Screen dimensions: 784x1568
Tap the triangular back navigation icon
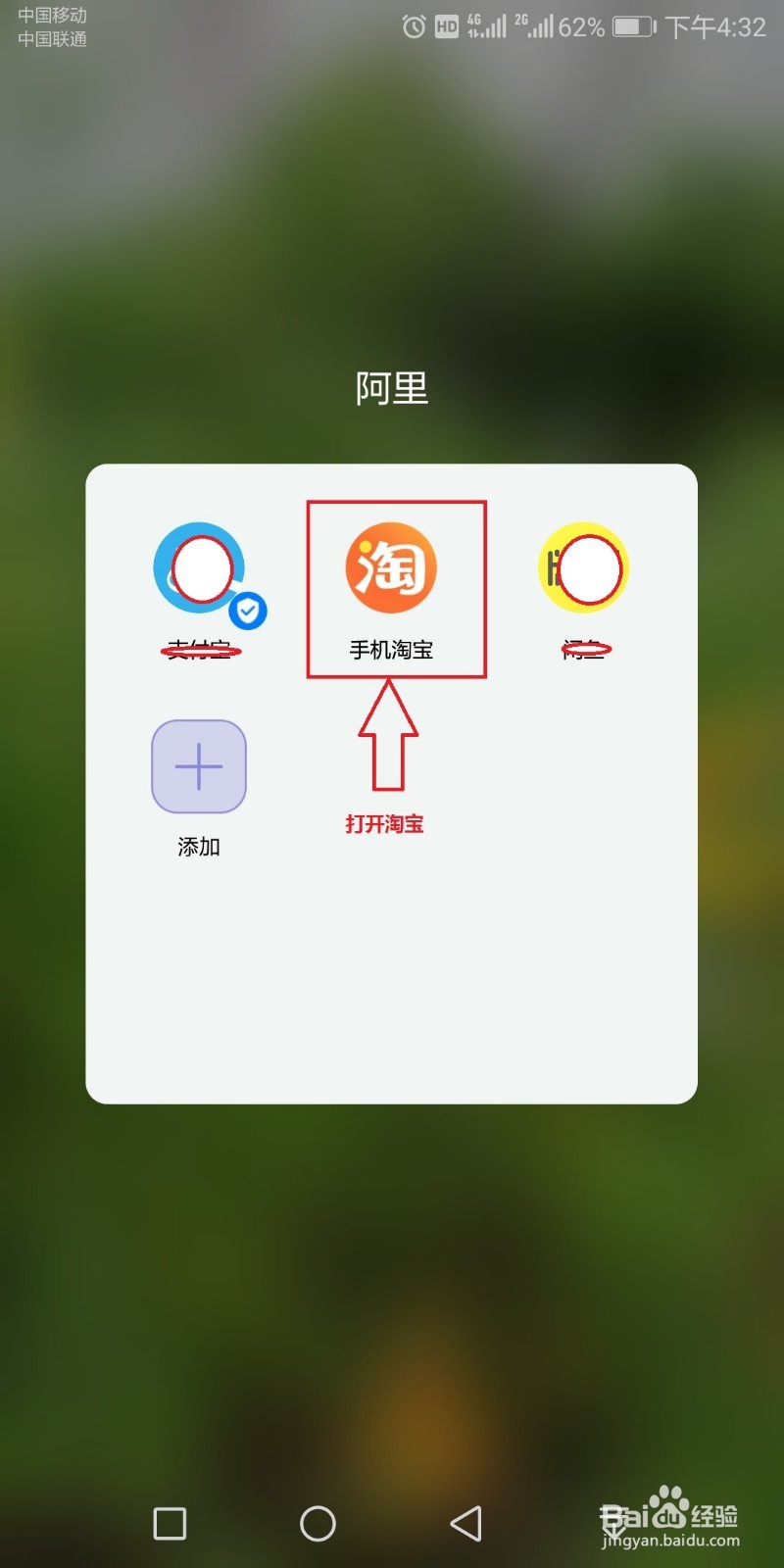click(467, 1524)
